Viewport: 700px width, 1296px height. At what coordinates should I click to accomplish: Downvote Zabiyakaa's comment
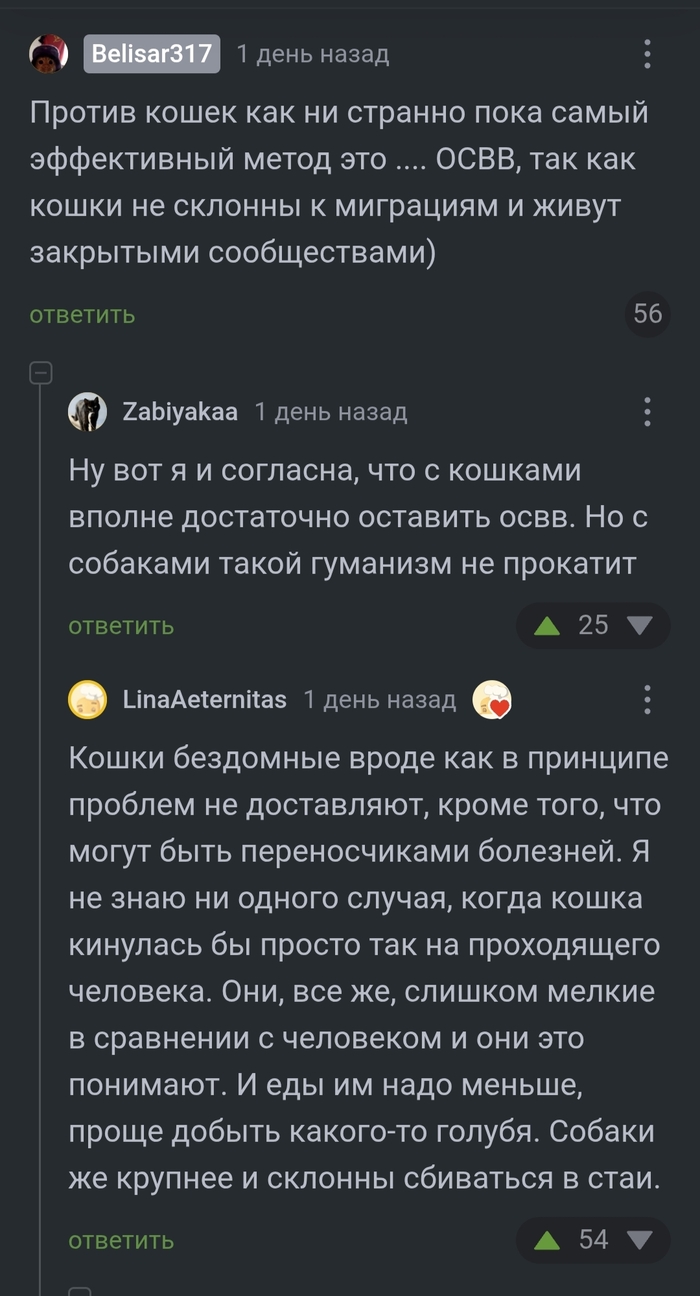639,626
